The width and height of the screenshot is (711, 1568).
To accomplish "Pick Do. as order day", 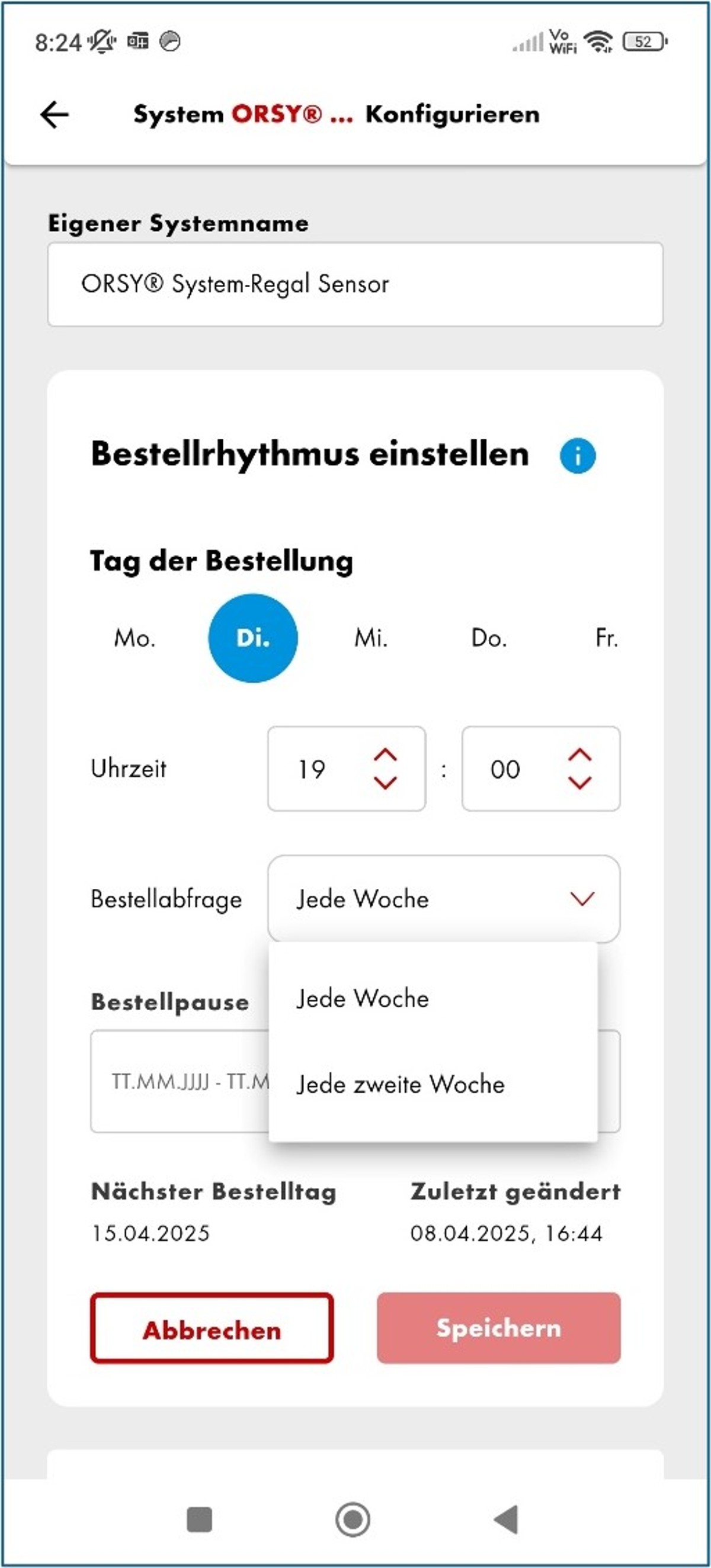I will tap(489, 638).
